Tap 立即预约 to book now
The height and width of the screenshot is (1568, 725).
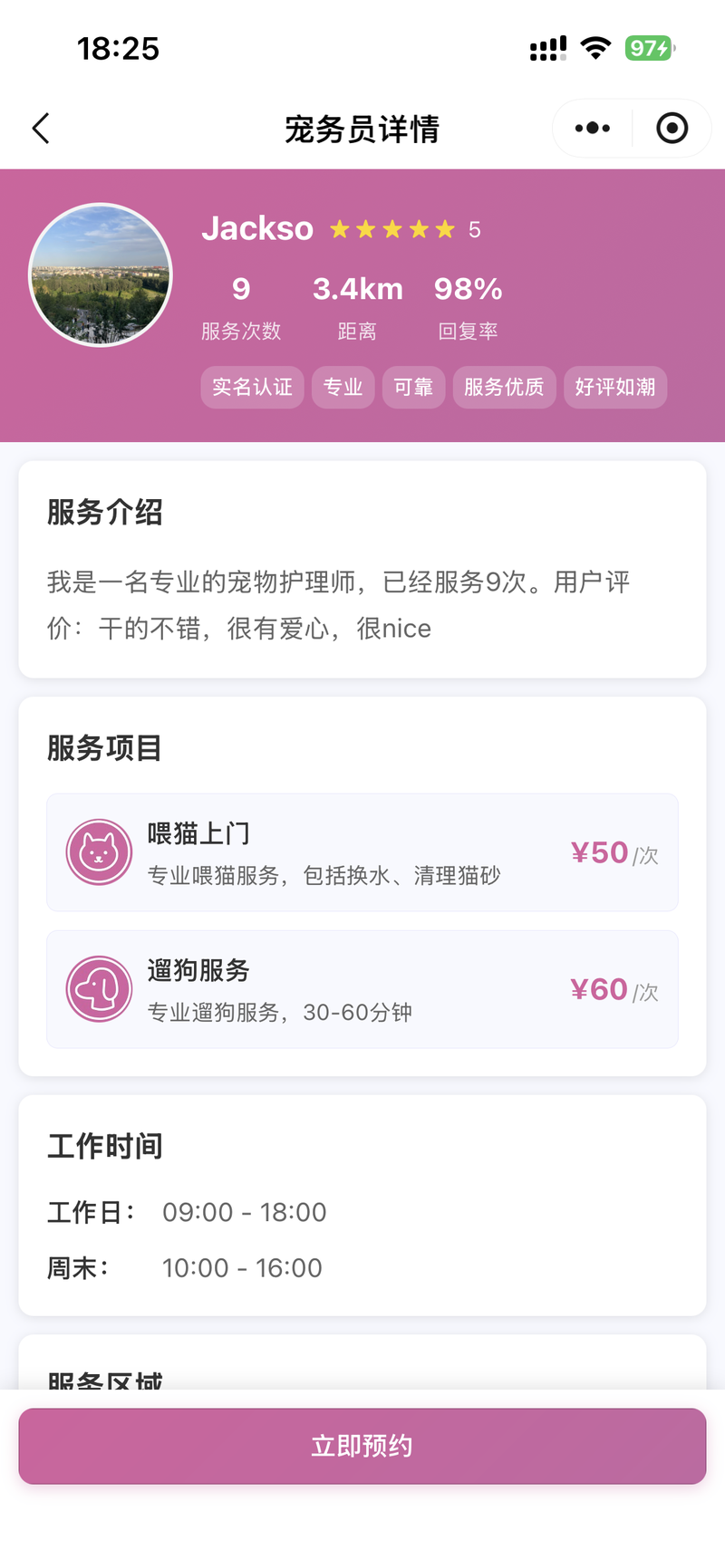tap(362, 1446)
